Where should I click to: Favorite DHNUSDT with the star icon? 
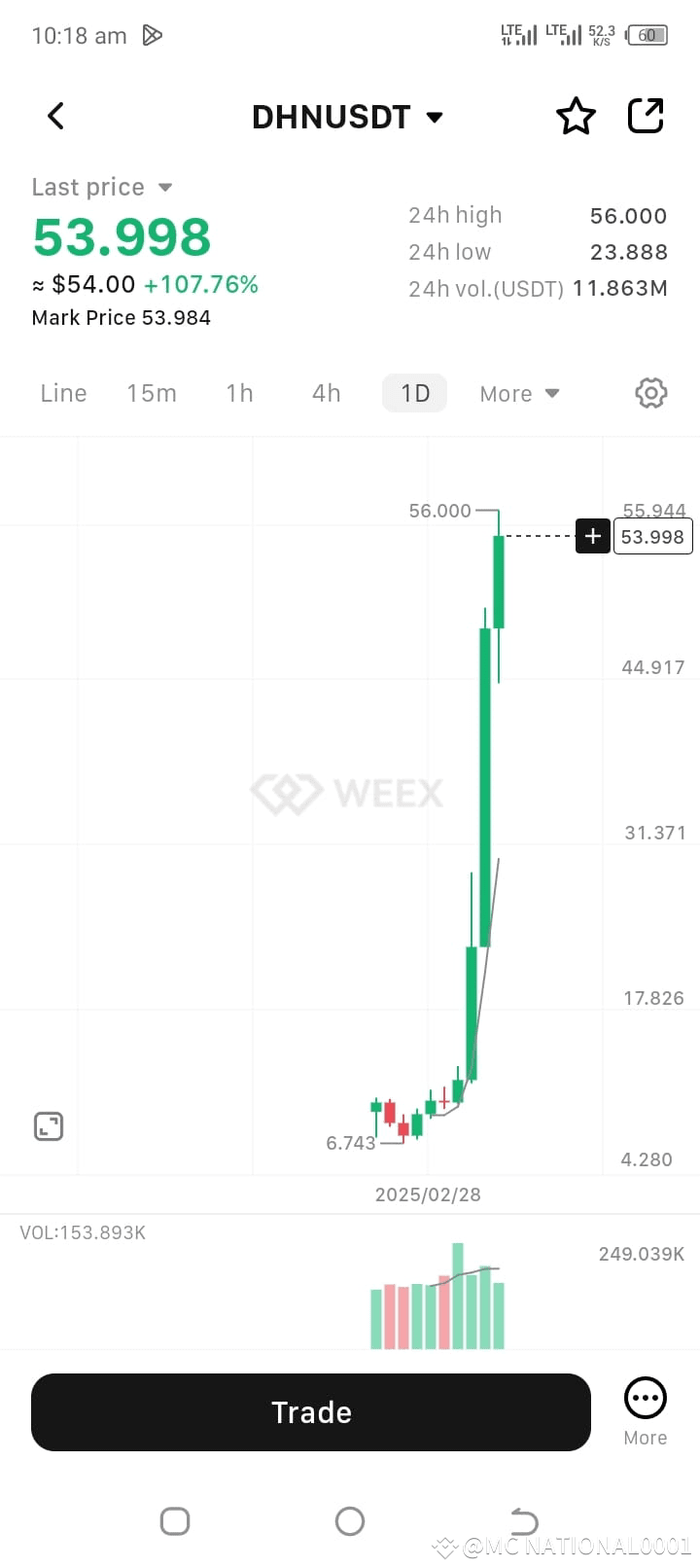coord(576,115)
